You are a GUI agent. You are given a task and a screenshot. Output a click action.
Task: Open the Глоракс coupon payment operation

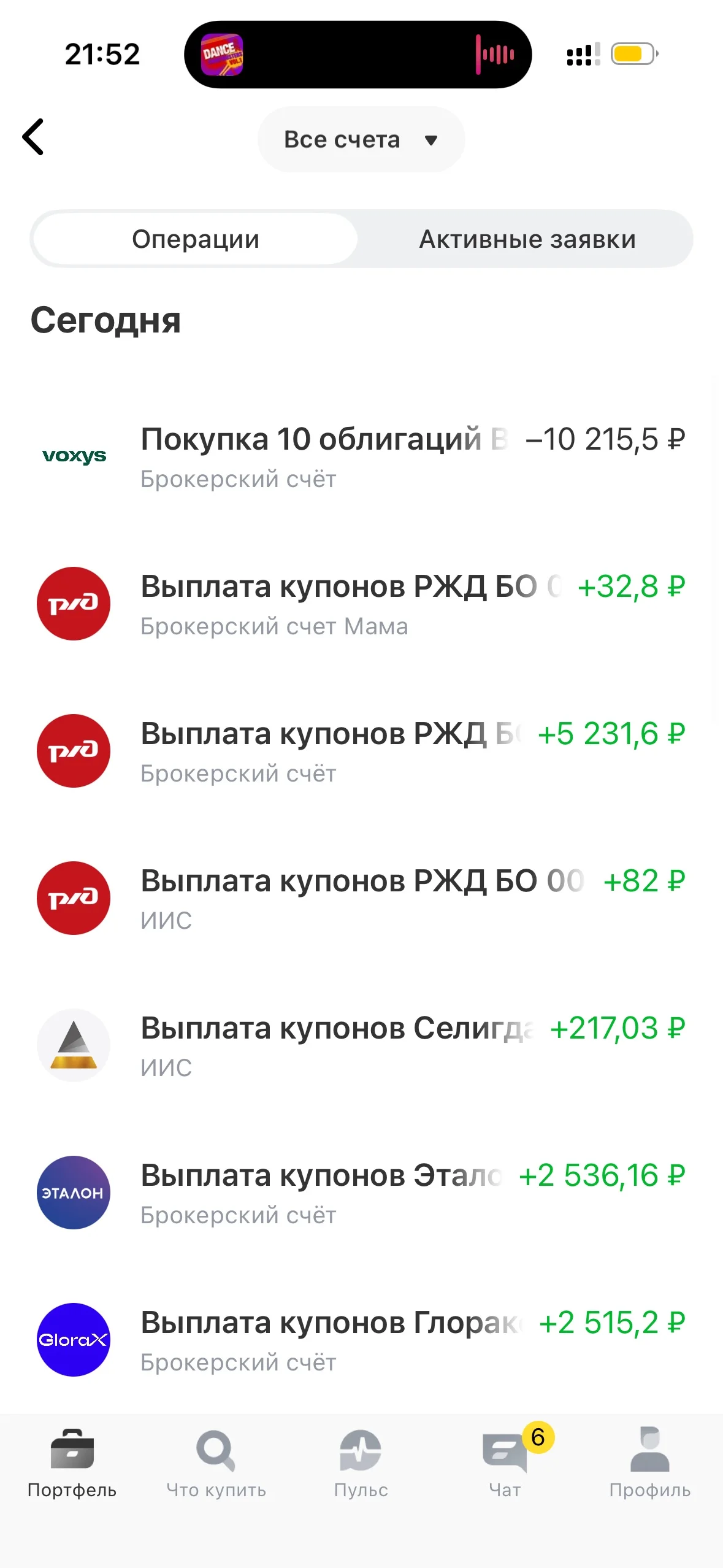coord(361,1340)
